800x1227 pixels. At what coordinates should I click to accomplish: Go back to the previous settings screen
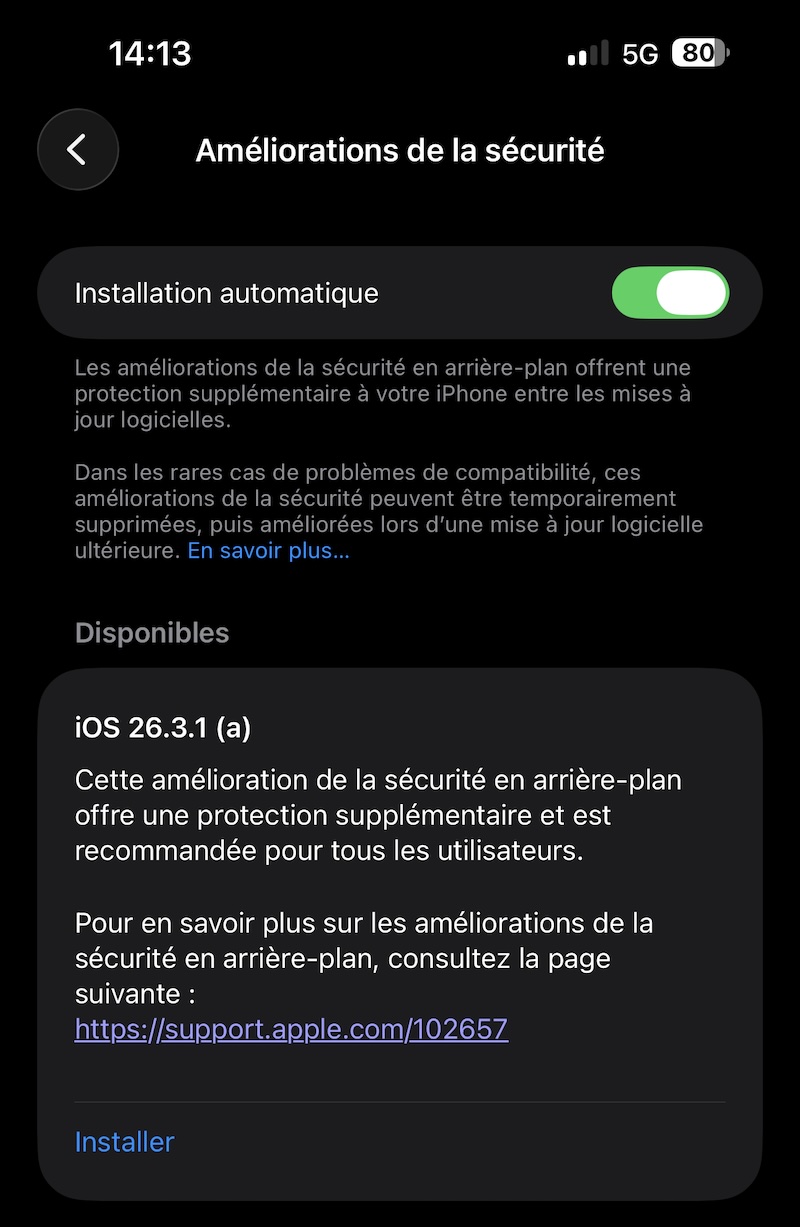tap(78, 150)
